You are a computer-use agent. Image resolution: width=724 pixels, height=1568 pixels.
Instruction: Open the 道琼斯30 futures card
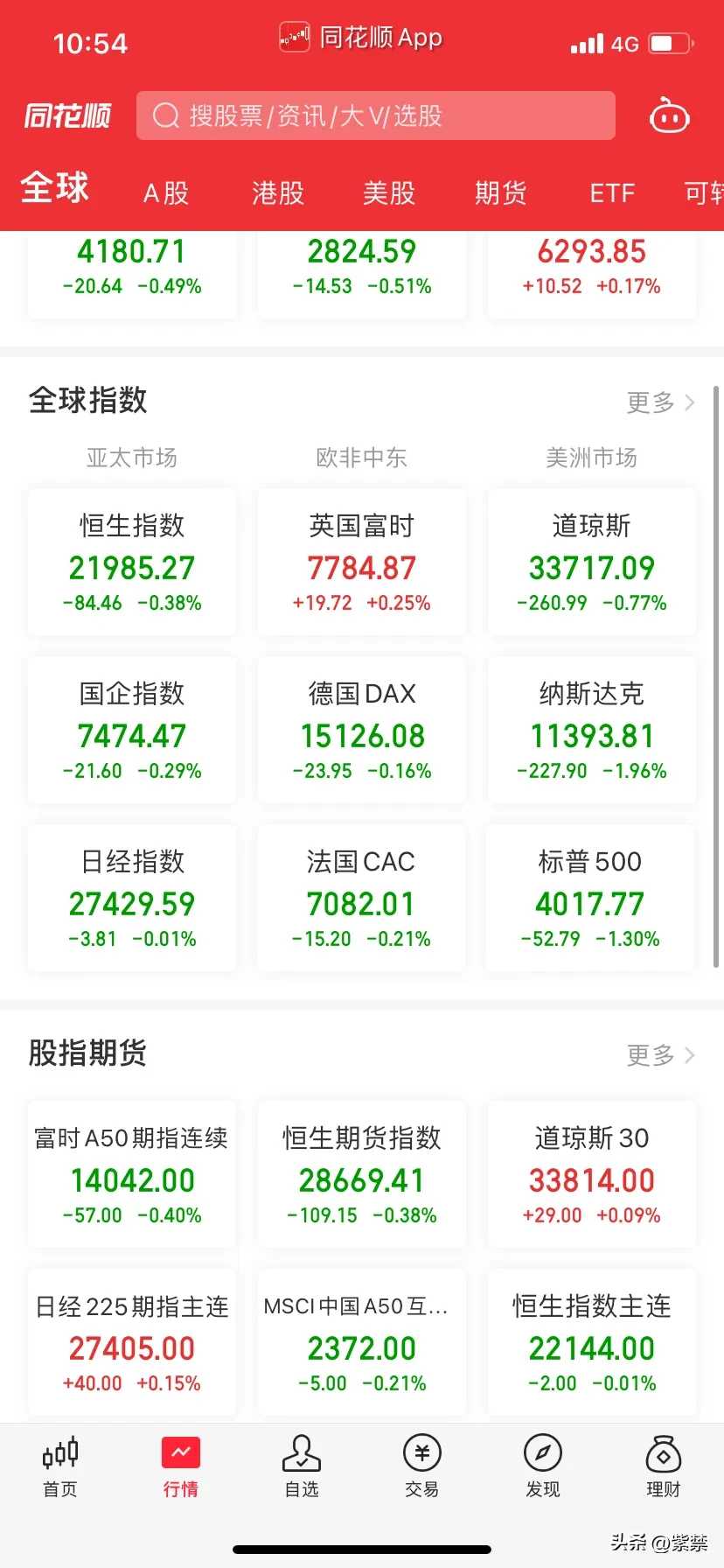[x=592, y=1174]
